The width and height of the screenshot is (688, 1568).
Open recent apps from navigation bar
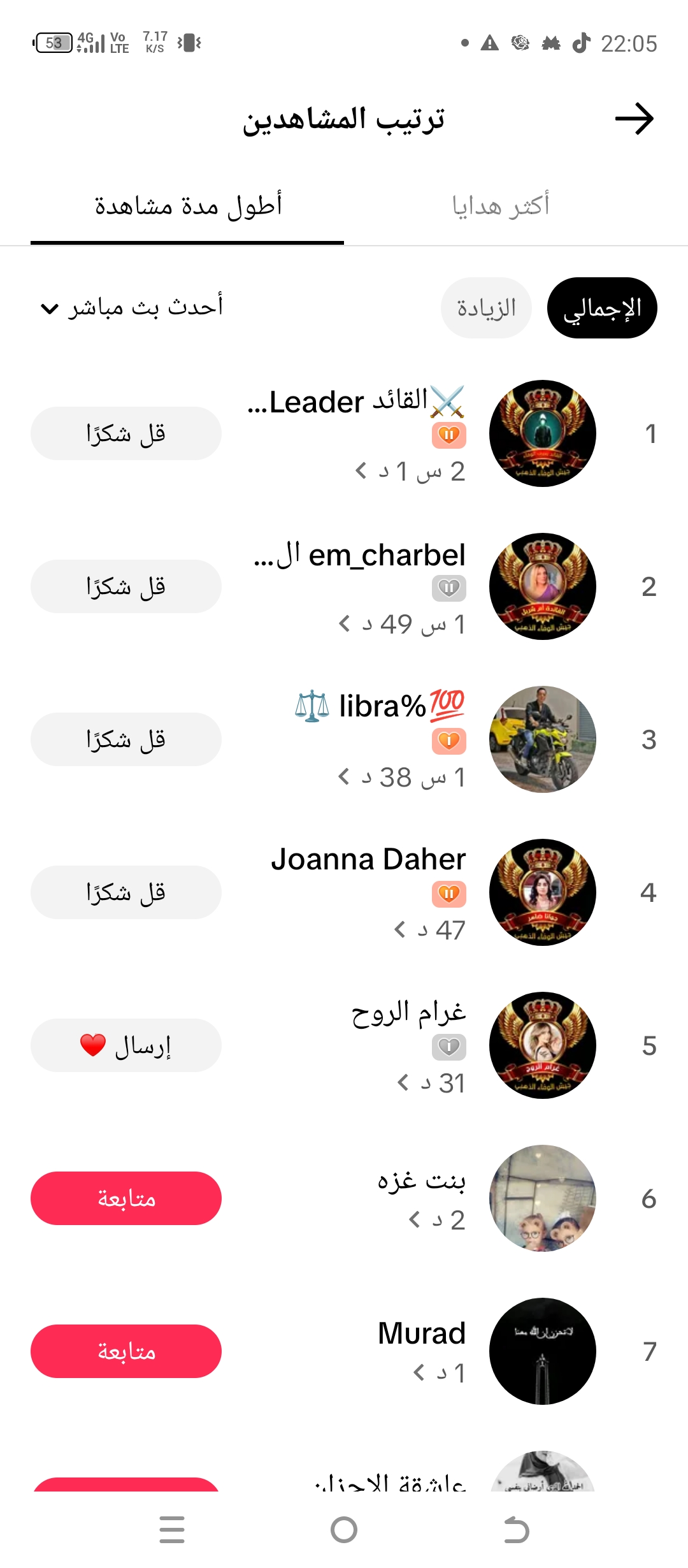[x=172, y=1530]
